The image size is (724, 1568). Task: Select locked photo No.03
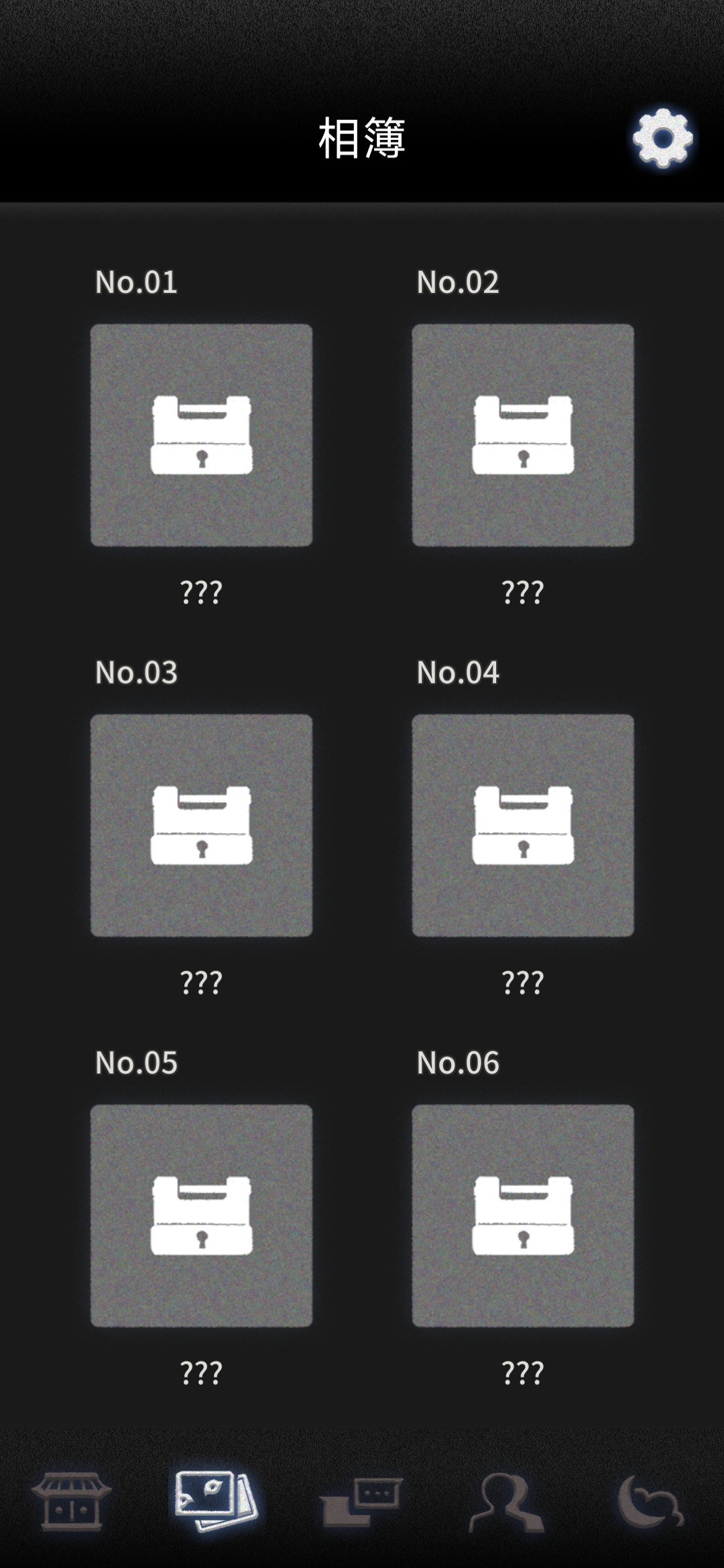[x=201, y=825]
